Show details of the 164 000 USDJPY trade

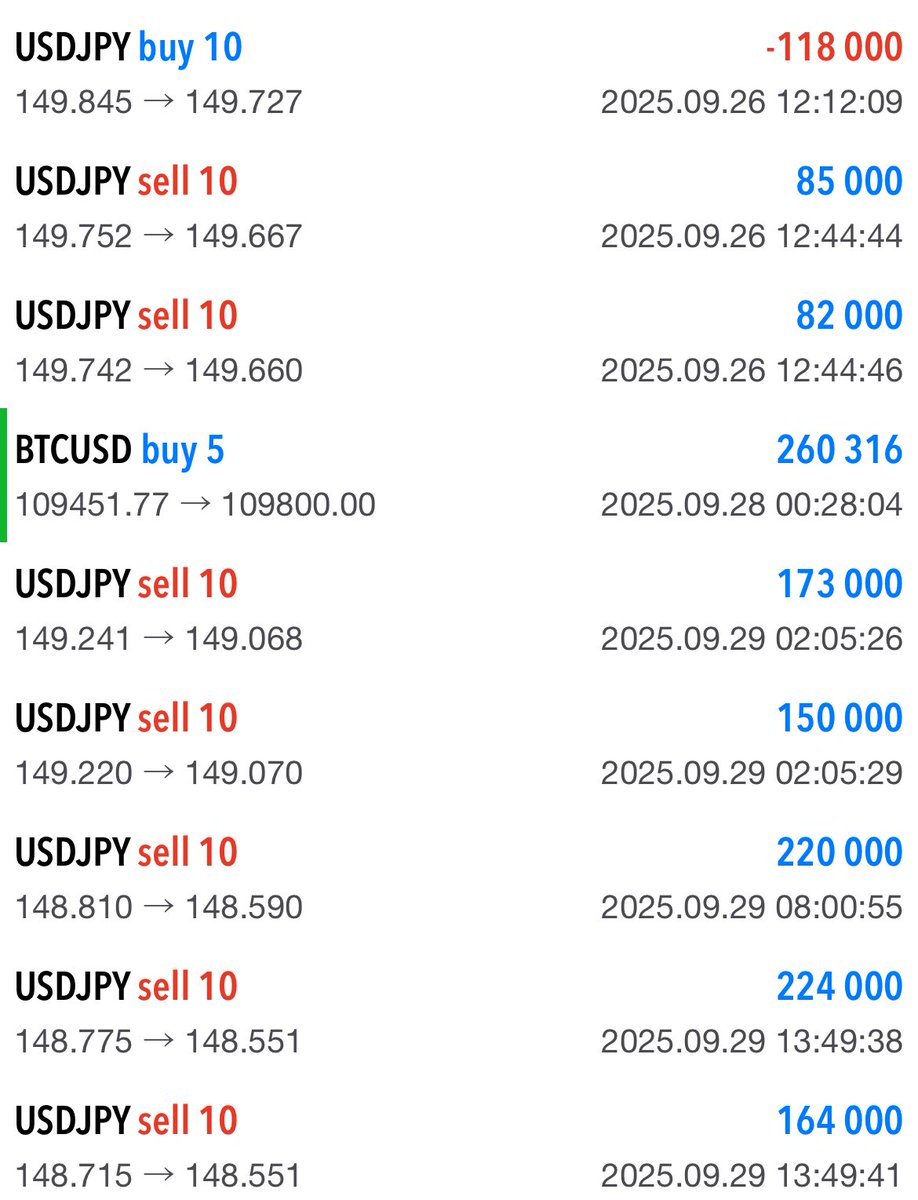coord(459,1146)
